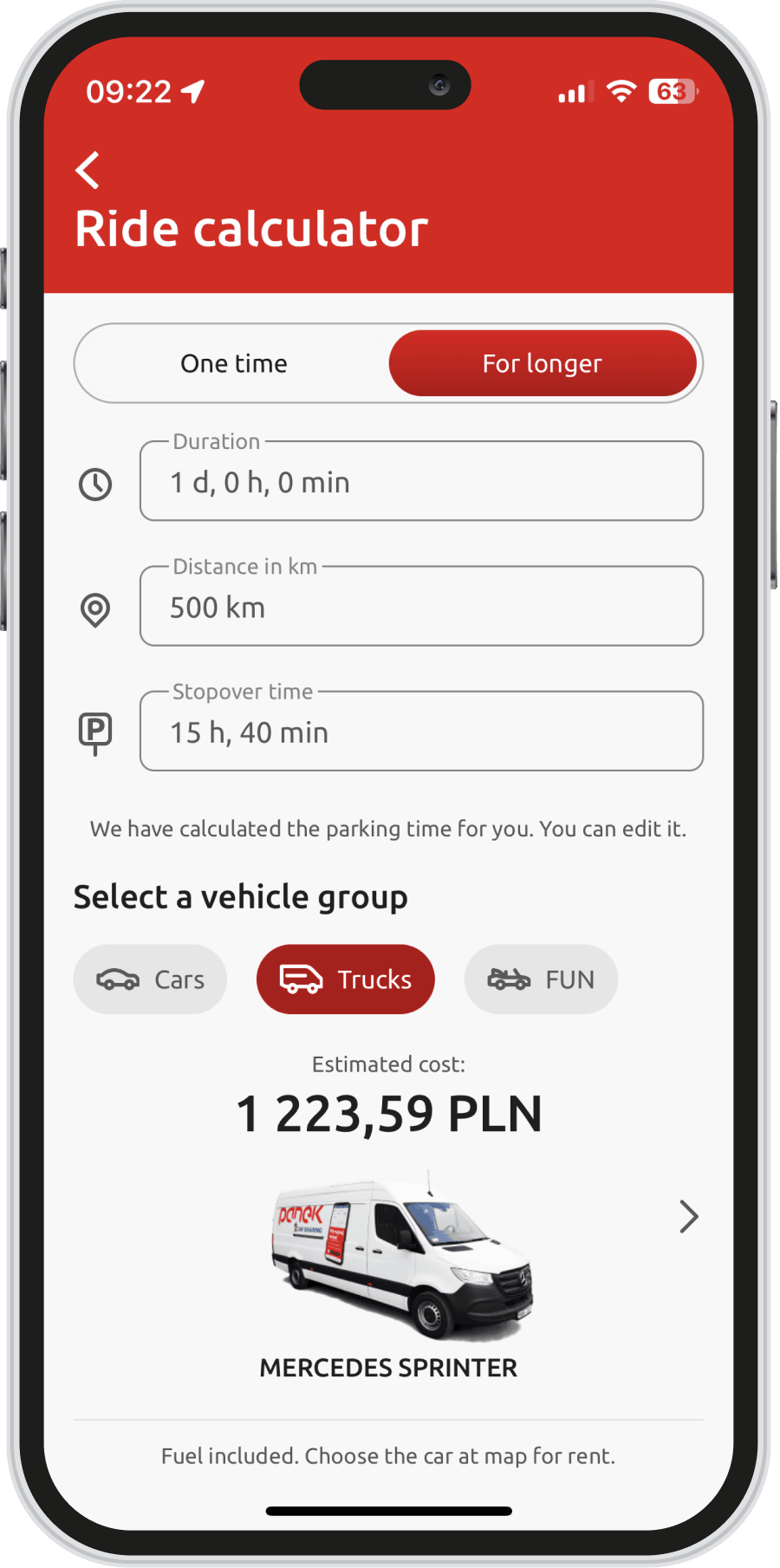Show next vehicle after Mercedes Sprinter
The image size is (780, 1568).
click(688, 1216)
